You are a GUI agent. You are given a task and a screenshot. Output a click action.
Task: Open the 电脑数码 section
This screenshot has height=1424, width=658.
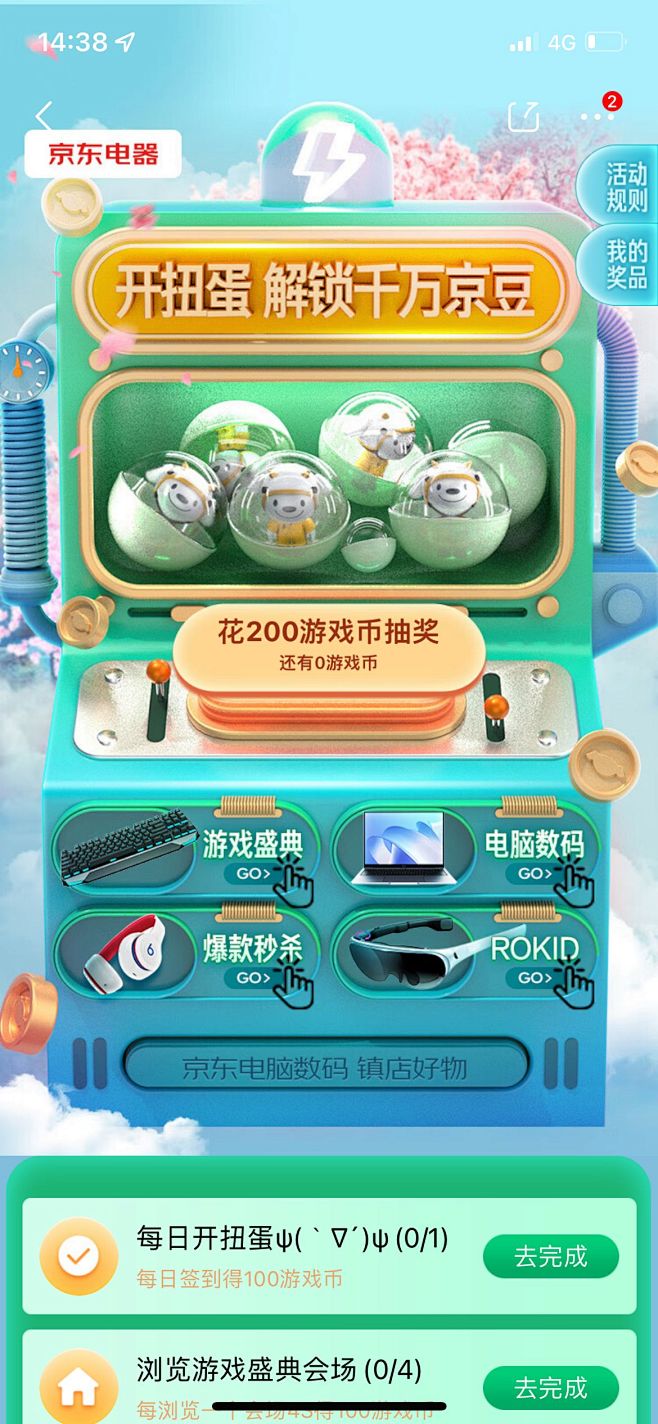click(x=465, y=849)
